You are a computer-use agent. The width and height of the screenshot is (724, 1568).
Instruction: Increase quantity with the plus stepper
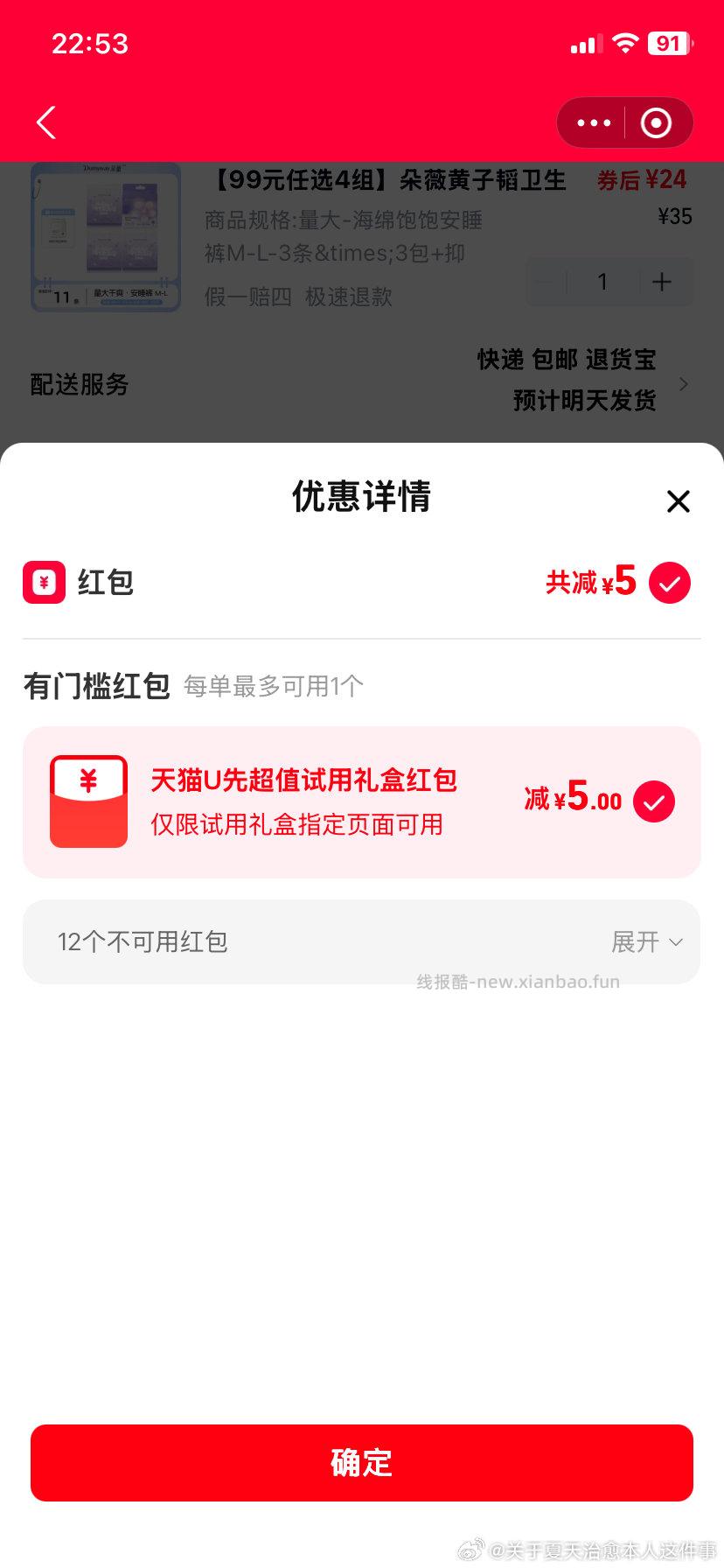click(x=662, y=282)
